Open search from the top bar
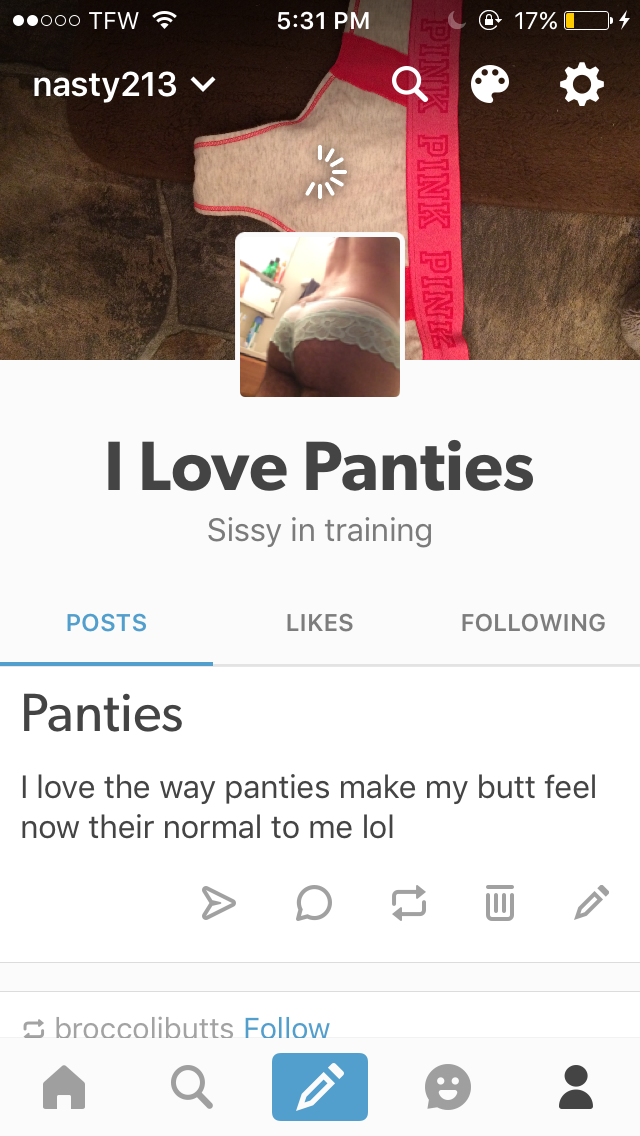The width and height of the screenshot is (640, 1136). (408, 85)
